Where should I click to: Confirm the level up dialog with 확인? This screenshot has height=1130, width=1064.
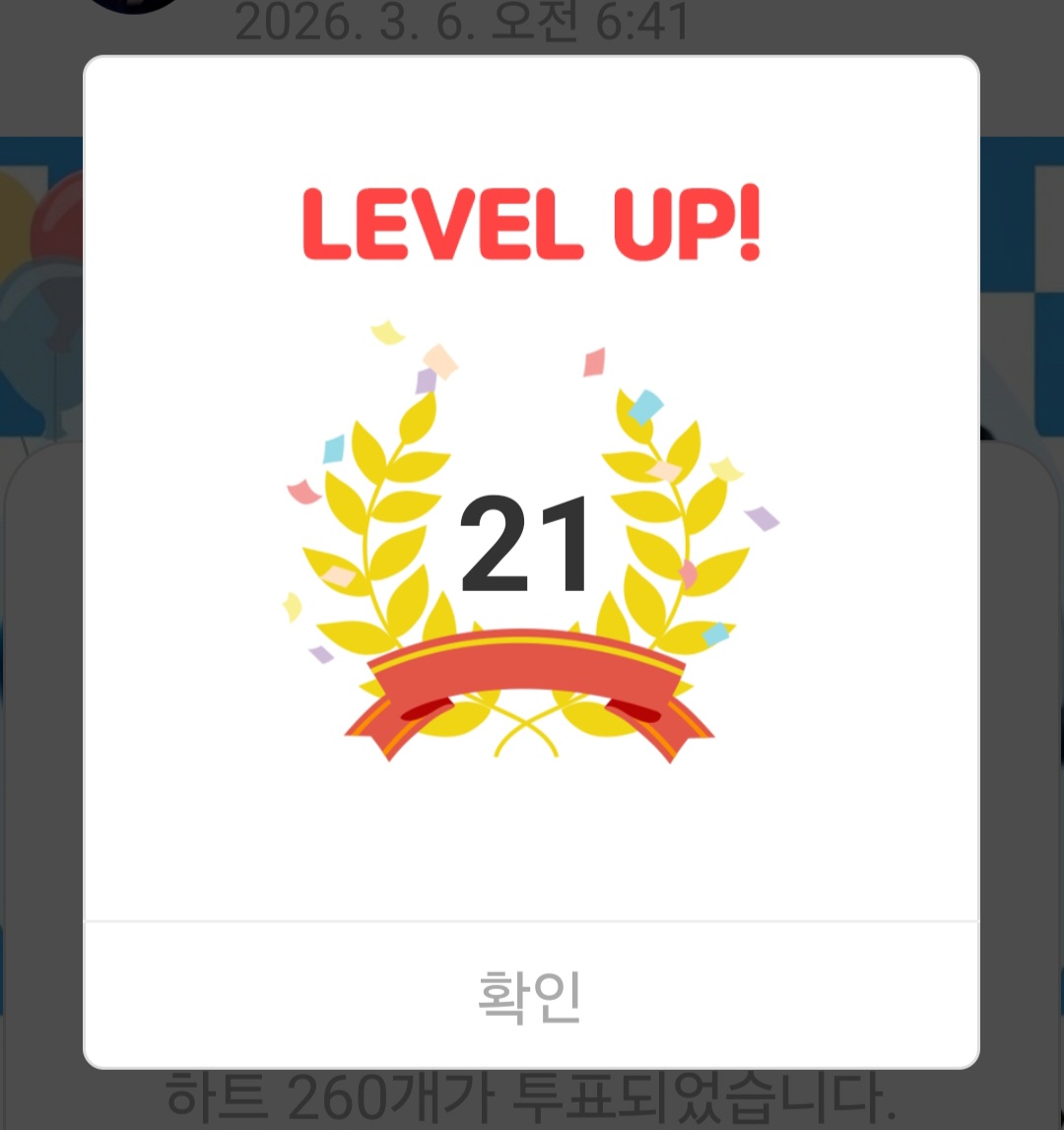[x=530, y=996]
